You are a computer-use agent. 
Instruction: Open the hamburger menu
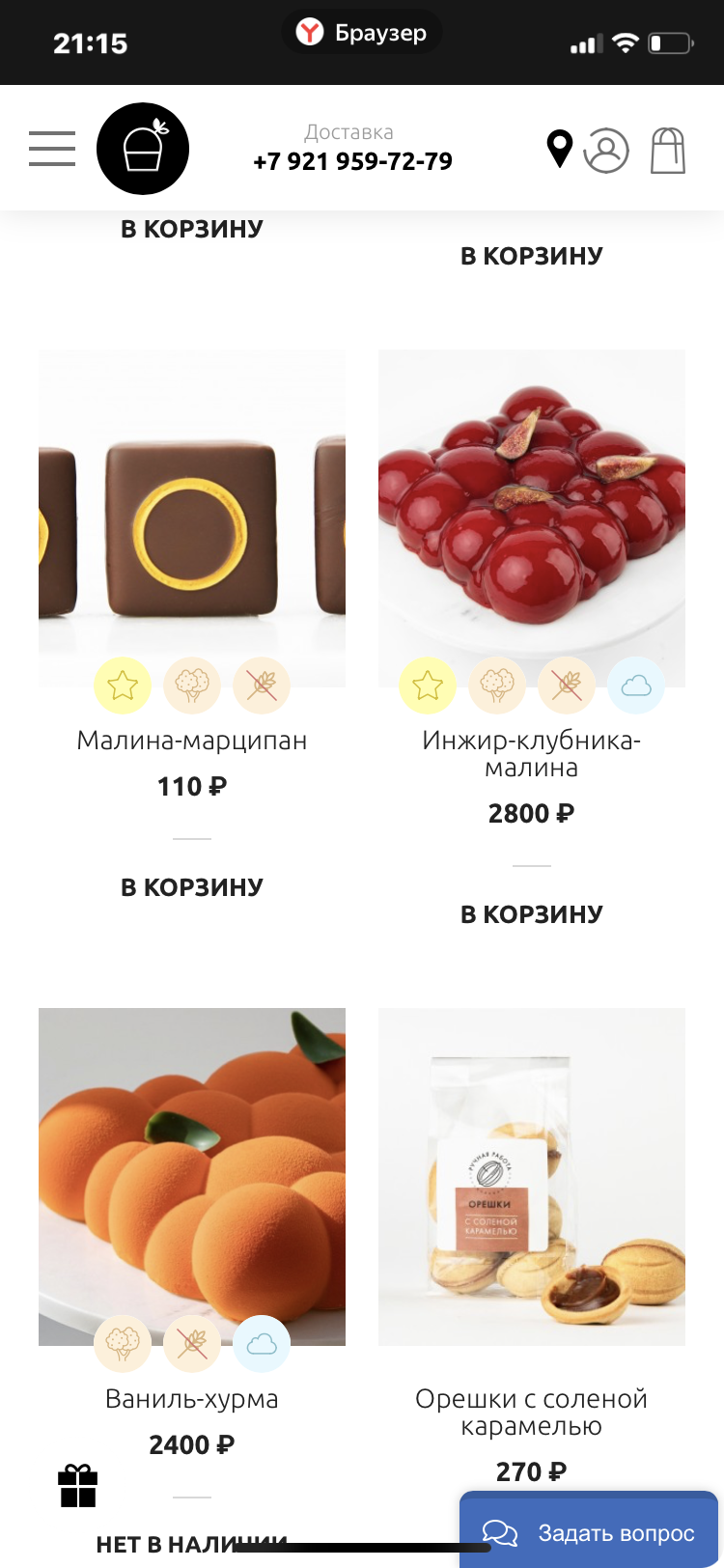pos(52,149)
